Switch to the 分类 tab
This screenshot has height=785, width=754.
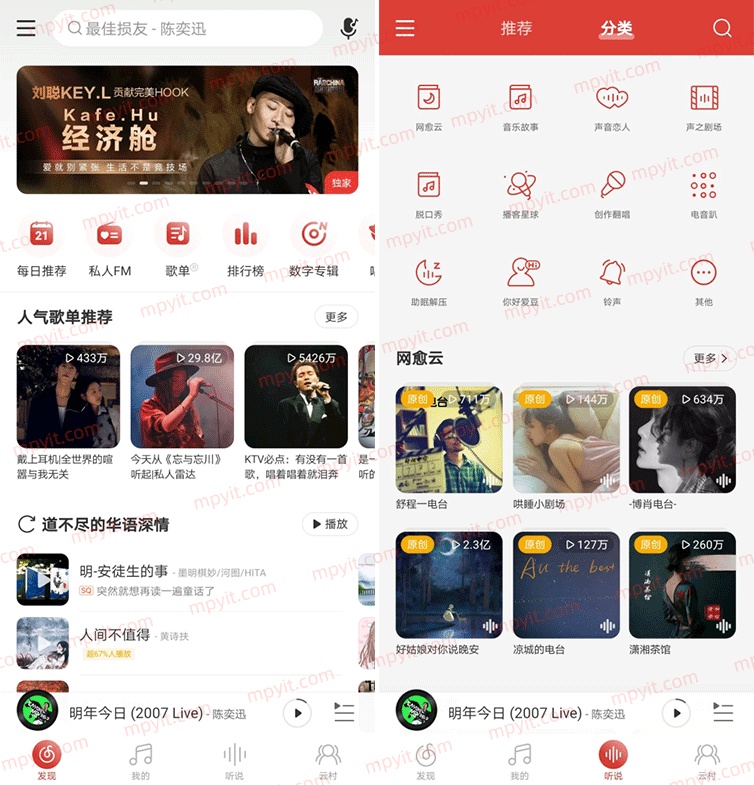point(619,28)
